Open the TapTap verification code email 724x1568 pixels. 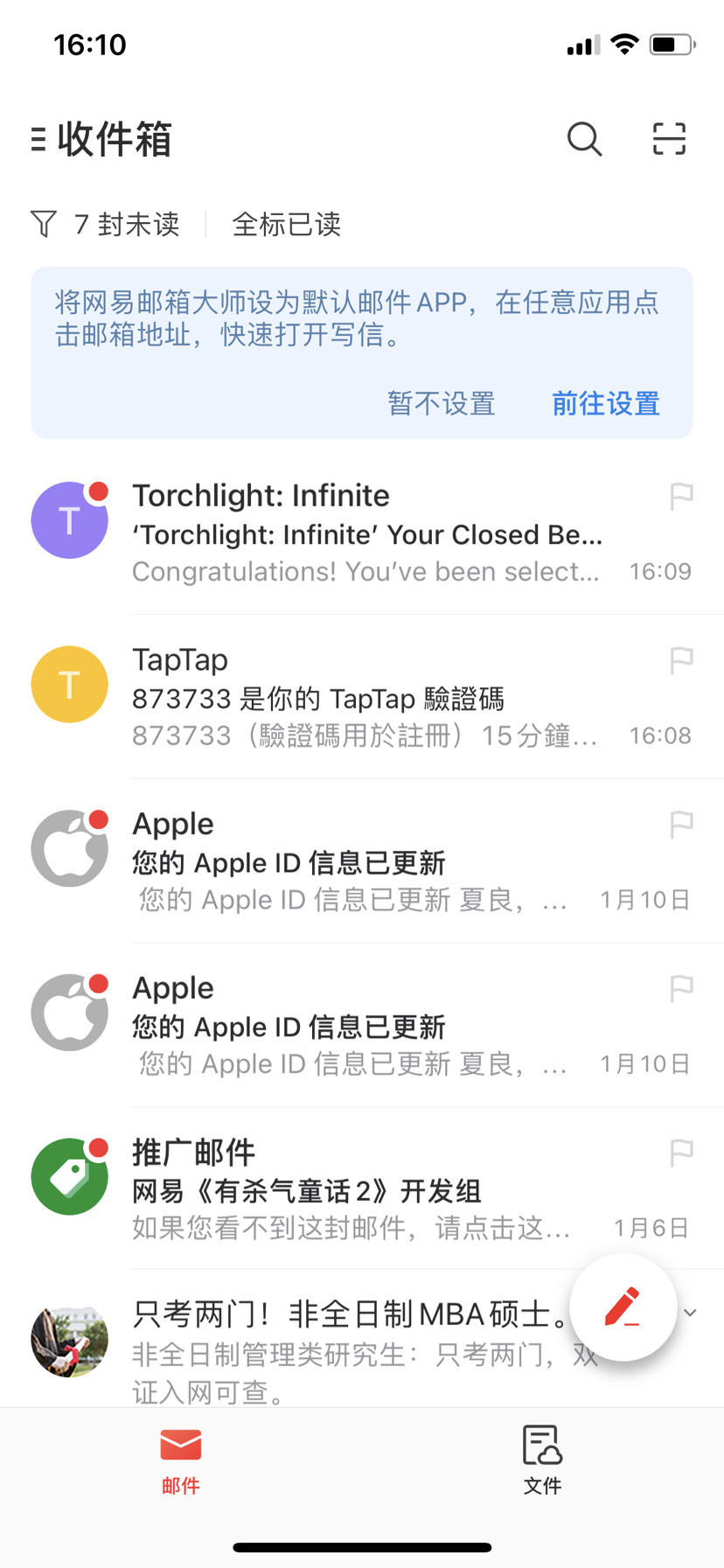click(x=362, y=697)
